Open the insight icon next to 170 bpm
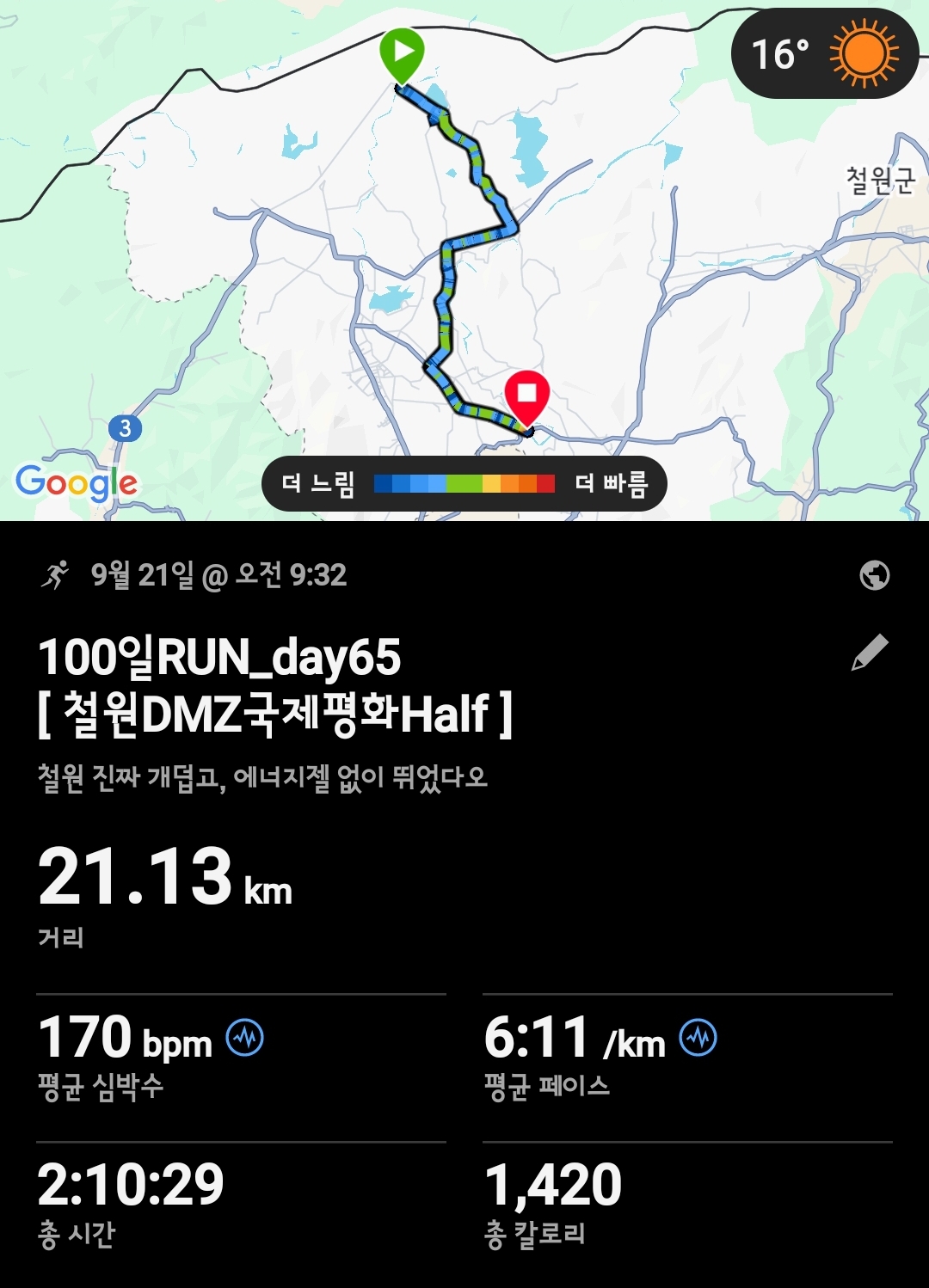This screenshot has height=1288, width=929. [x=245, y=1038]
